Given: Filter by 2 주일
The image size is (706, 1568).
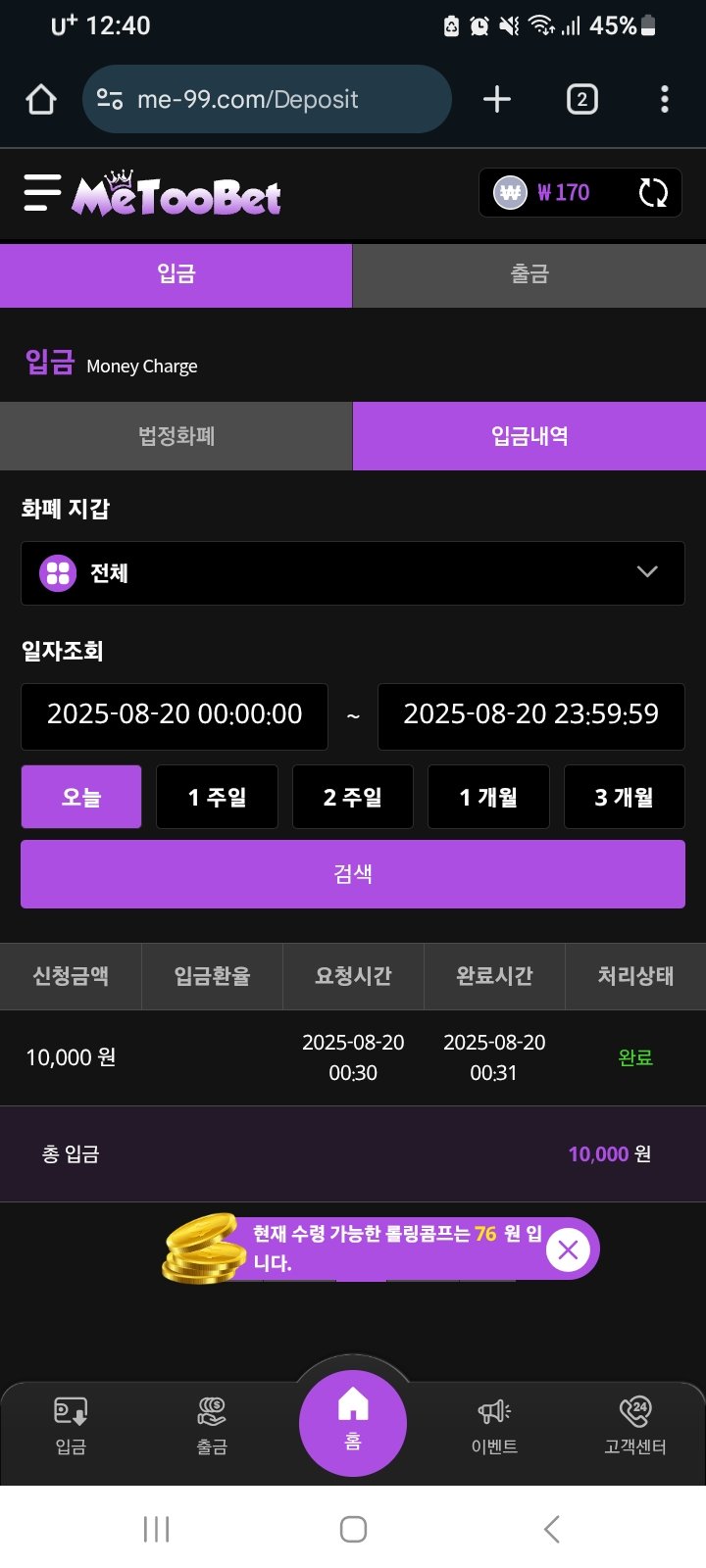Looking at the screenshot, I should [x=352, y=797].
